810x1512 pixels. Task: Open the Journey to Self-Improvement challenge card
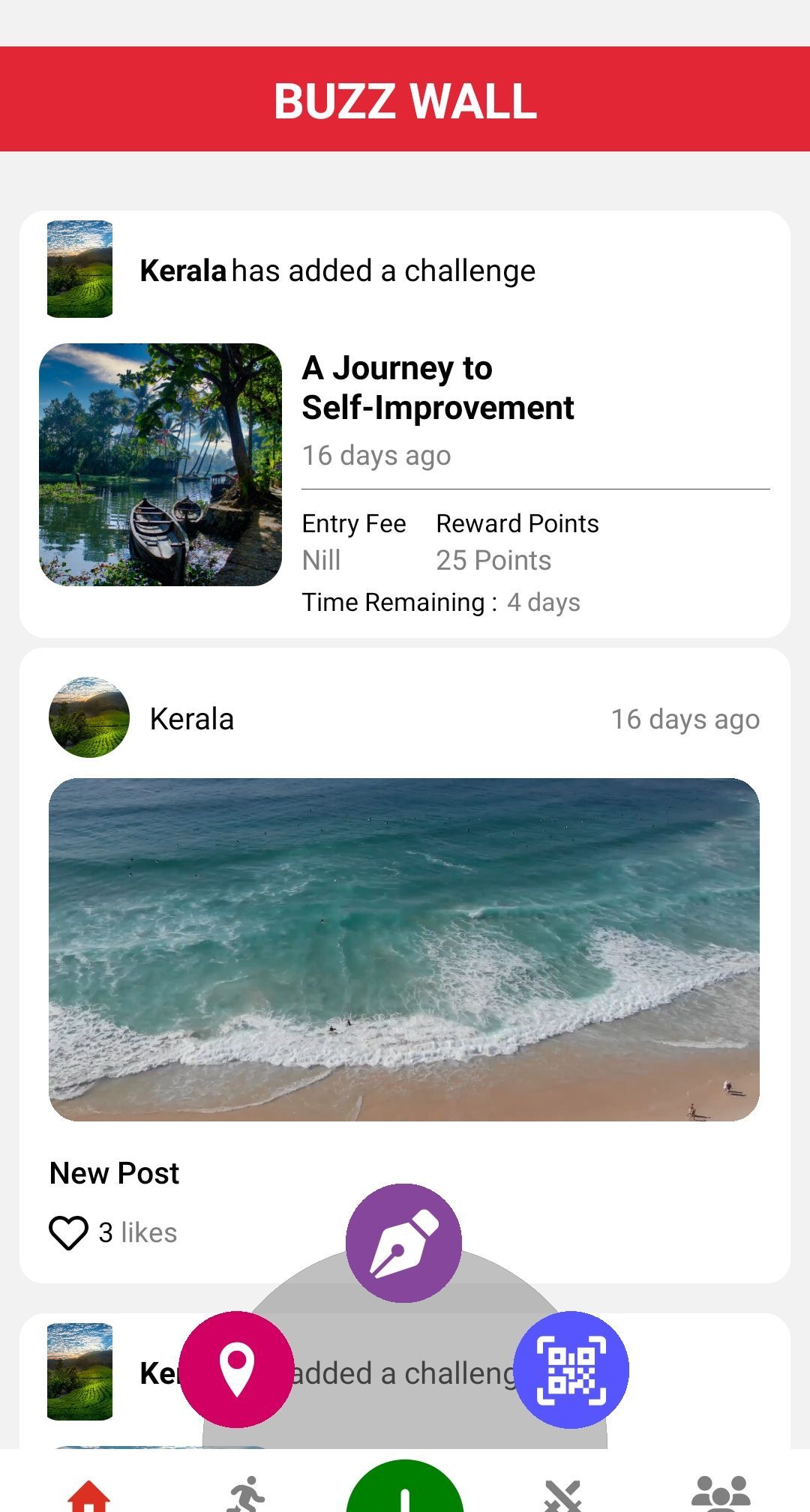click(x=438, y=388)
